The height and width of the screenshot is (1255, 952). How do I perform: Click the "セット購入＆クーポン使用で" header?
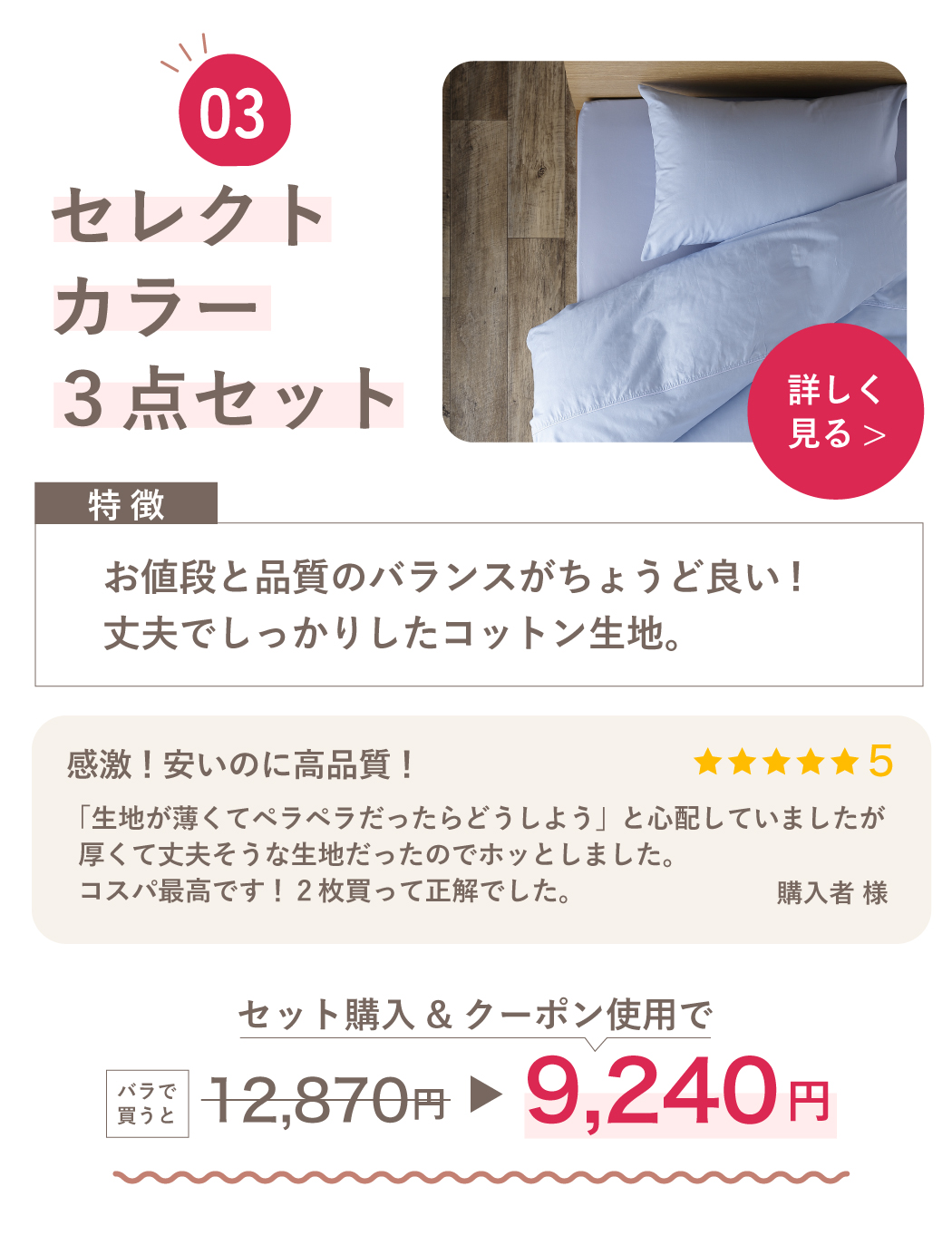point(475,1015)
